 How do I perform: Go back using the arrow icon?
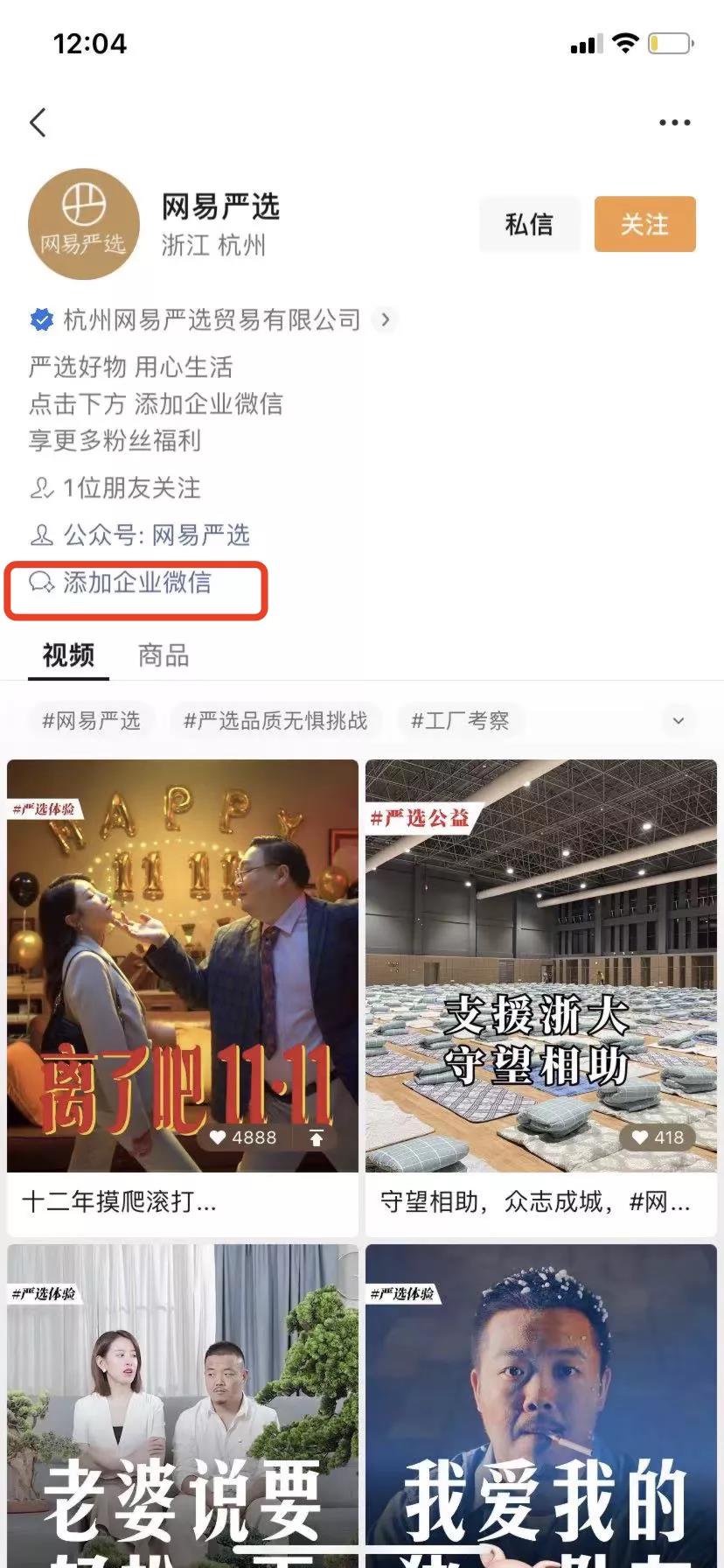click(x=38, y=123)
